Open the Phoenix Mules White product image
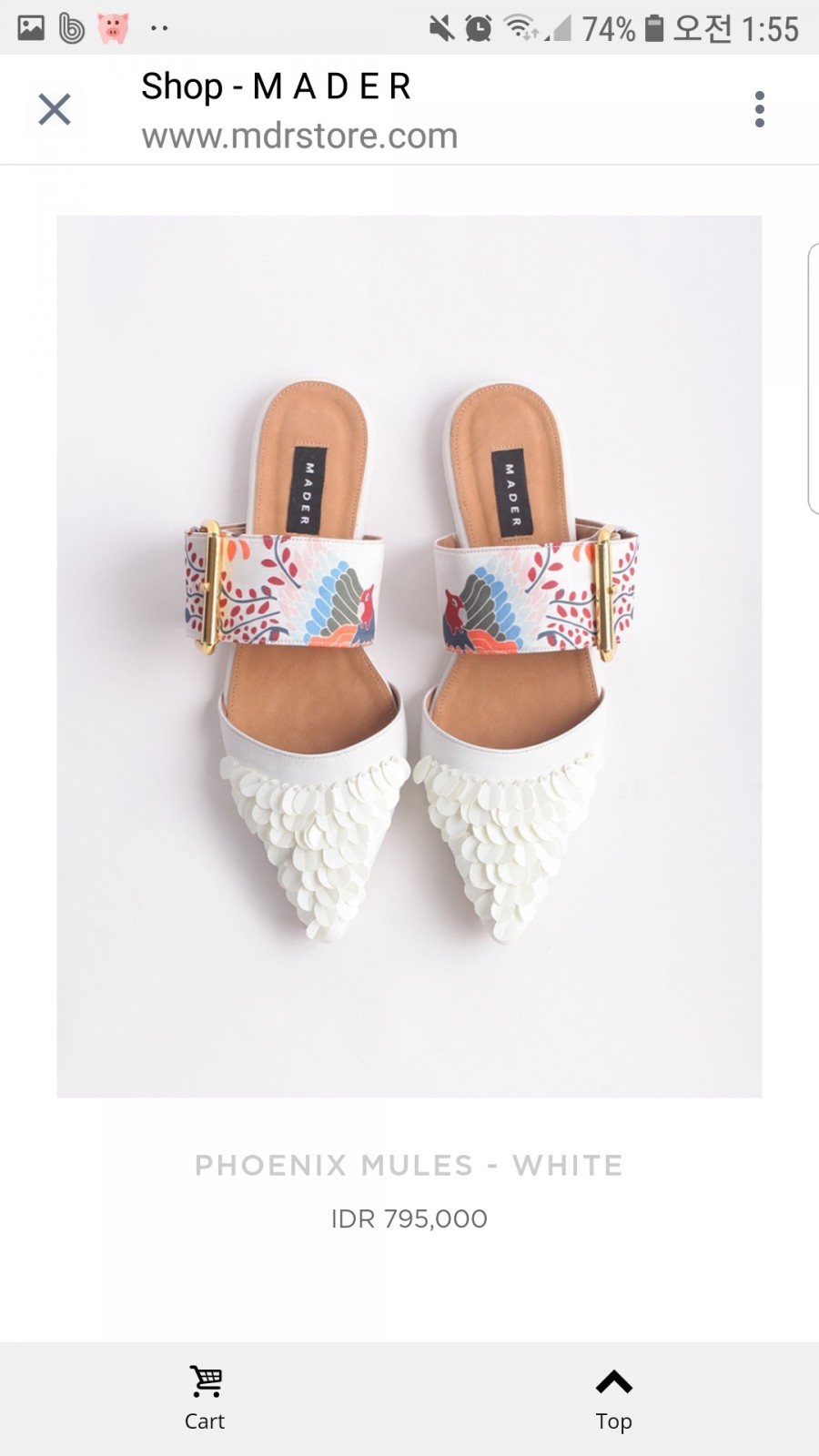Screen dimensions: 819x1456 coord(409,655)
